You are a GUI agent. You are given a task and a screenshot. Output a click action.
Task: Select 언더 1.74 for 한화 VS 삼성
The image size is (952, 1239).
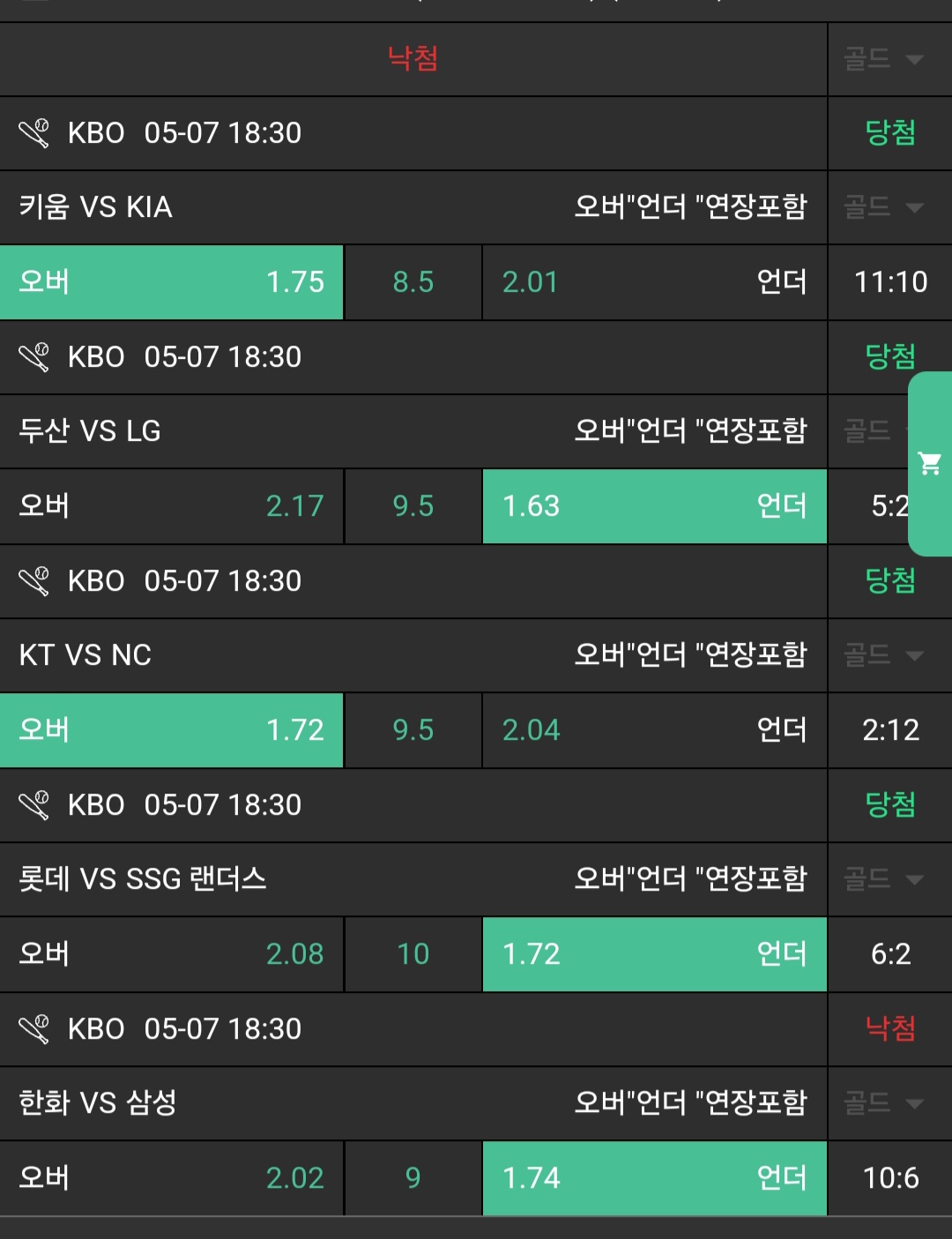(654, 1178)
